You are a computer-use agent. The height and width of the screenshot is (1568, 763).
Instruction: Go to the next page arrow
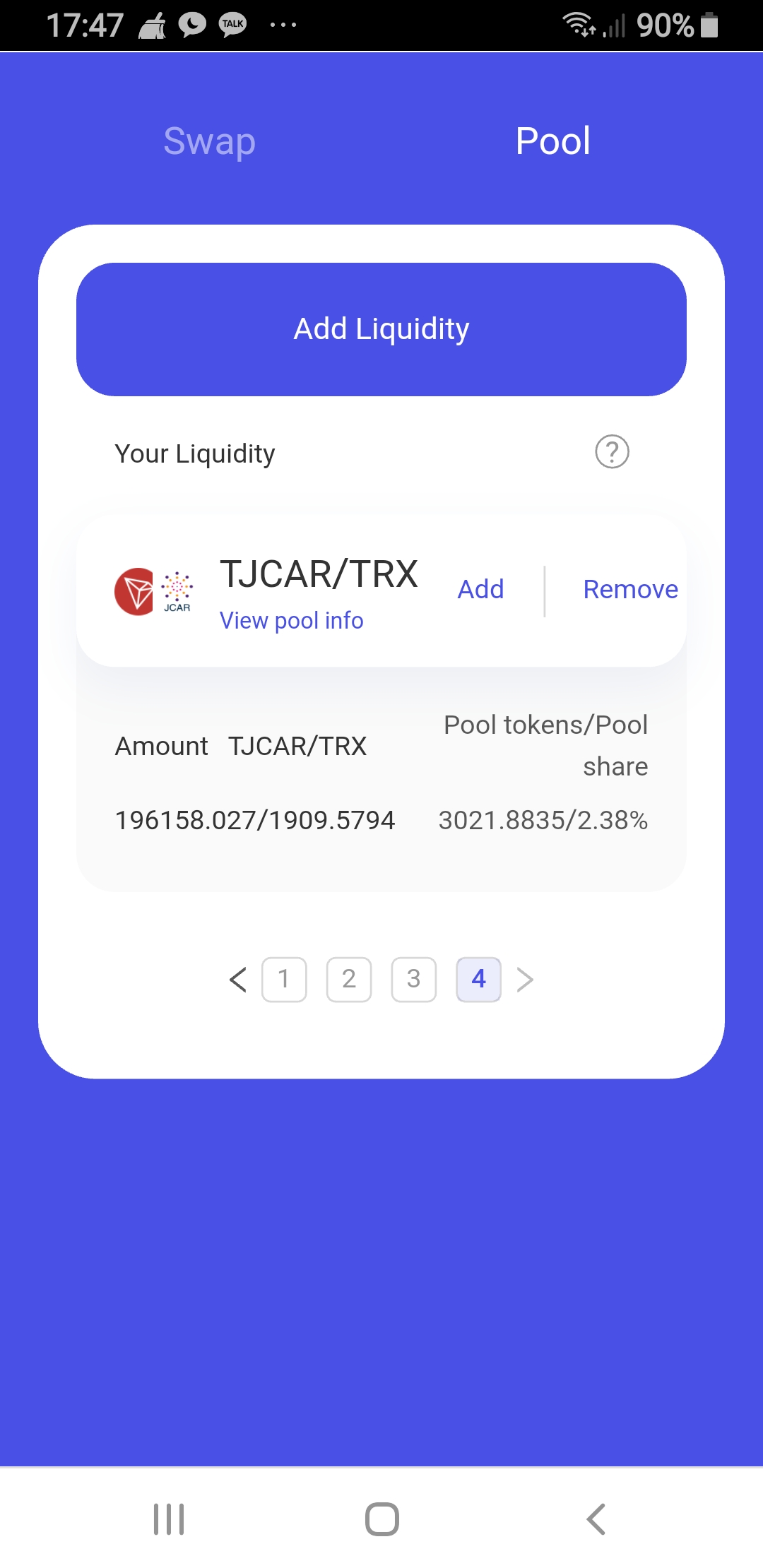point(525,980)
